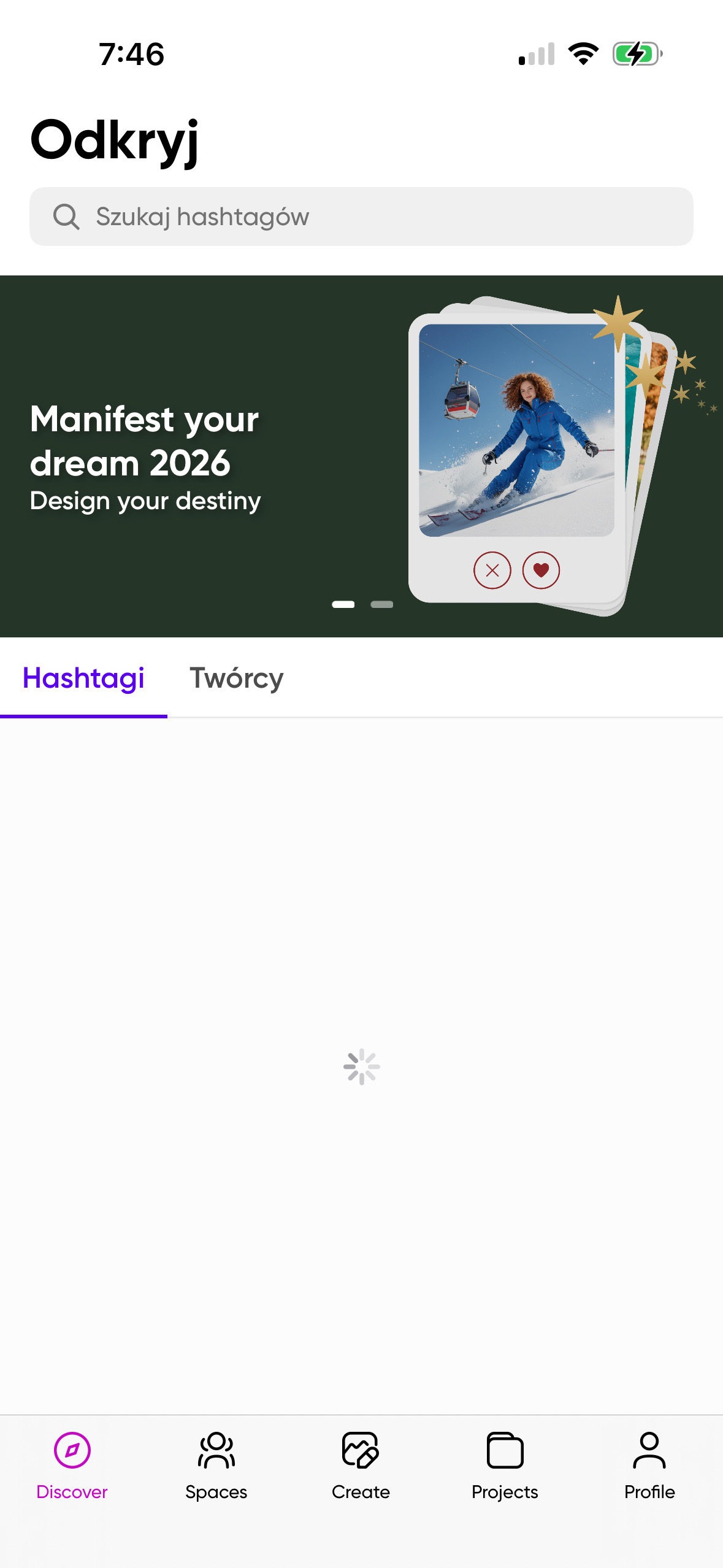The image size is (723, 1568).
Task: Tap the Szukaj hashtagów search field
Action: coord(361,217)
